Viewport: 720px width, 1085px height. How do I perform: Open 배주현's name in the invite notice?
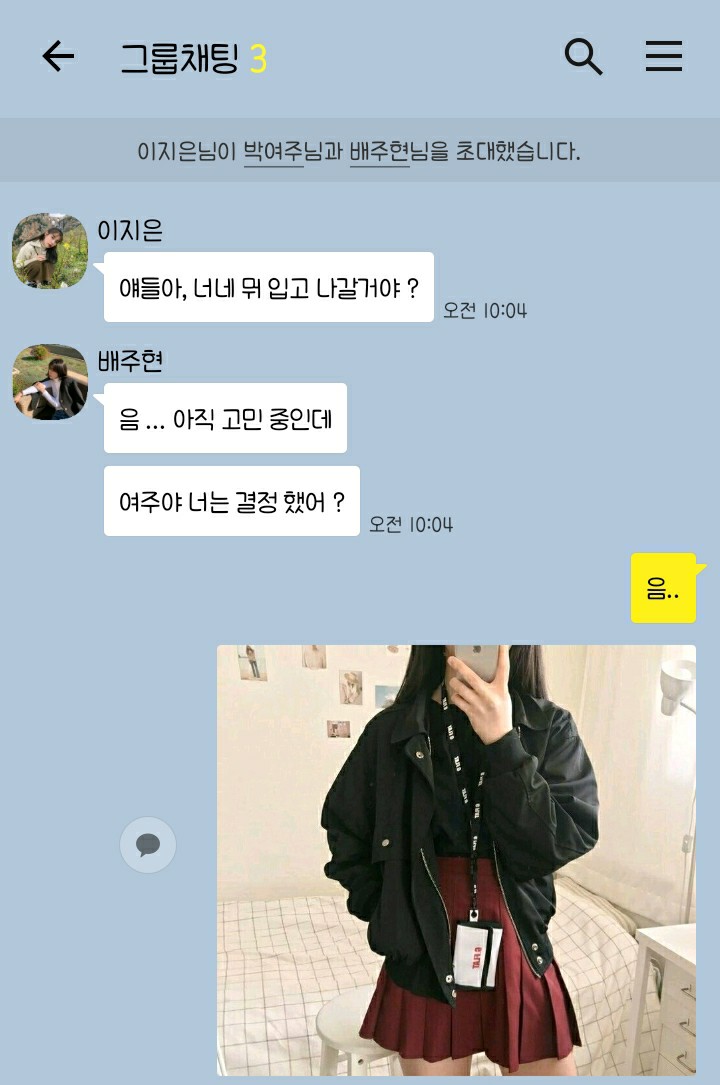tap(379, 152)
